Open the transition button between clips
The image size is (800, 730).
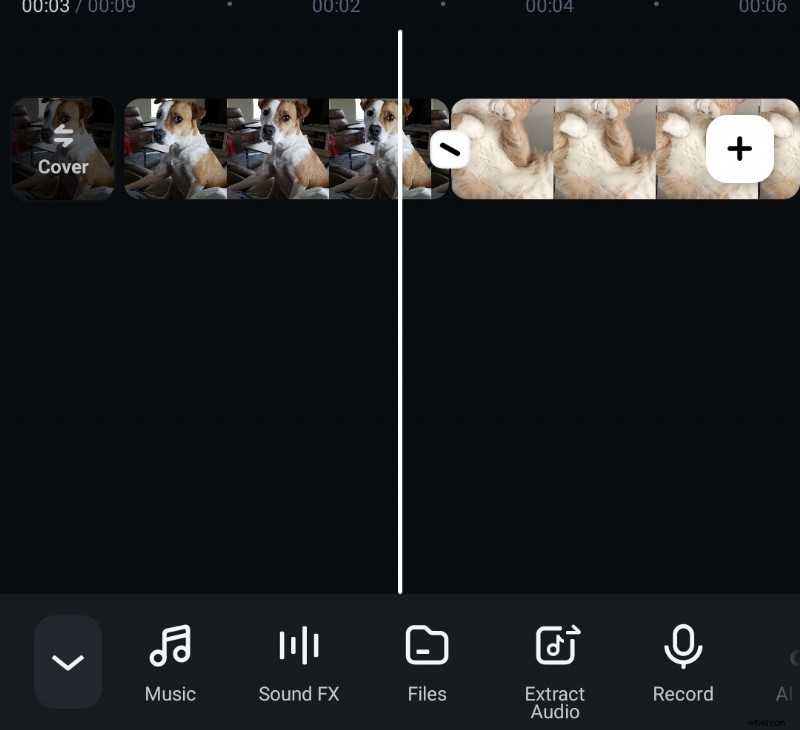pyautogui.click(x=450, y=149)
